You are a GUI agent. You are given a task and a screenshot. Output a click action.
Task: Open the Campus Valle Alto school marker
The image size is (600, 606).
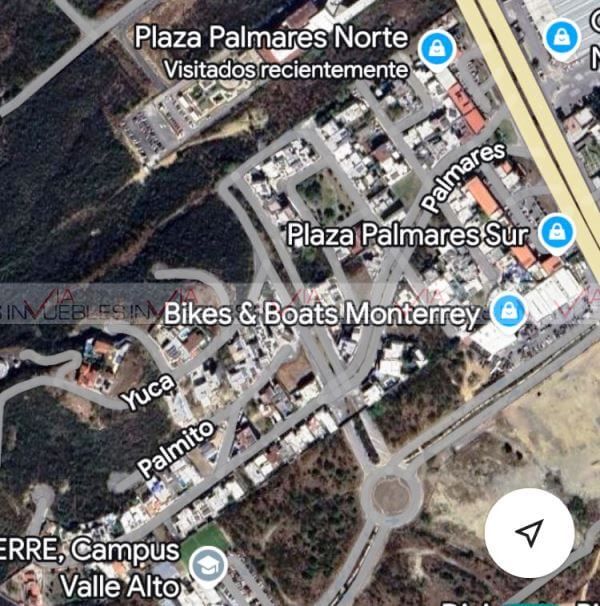(x=209, y=566)
